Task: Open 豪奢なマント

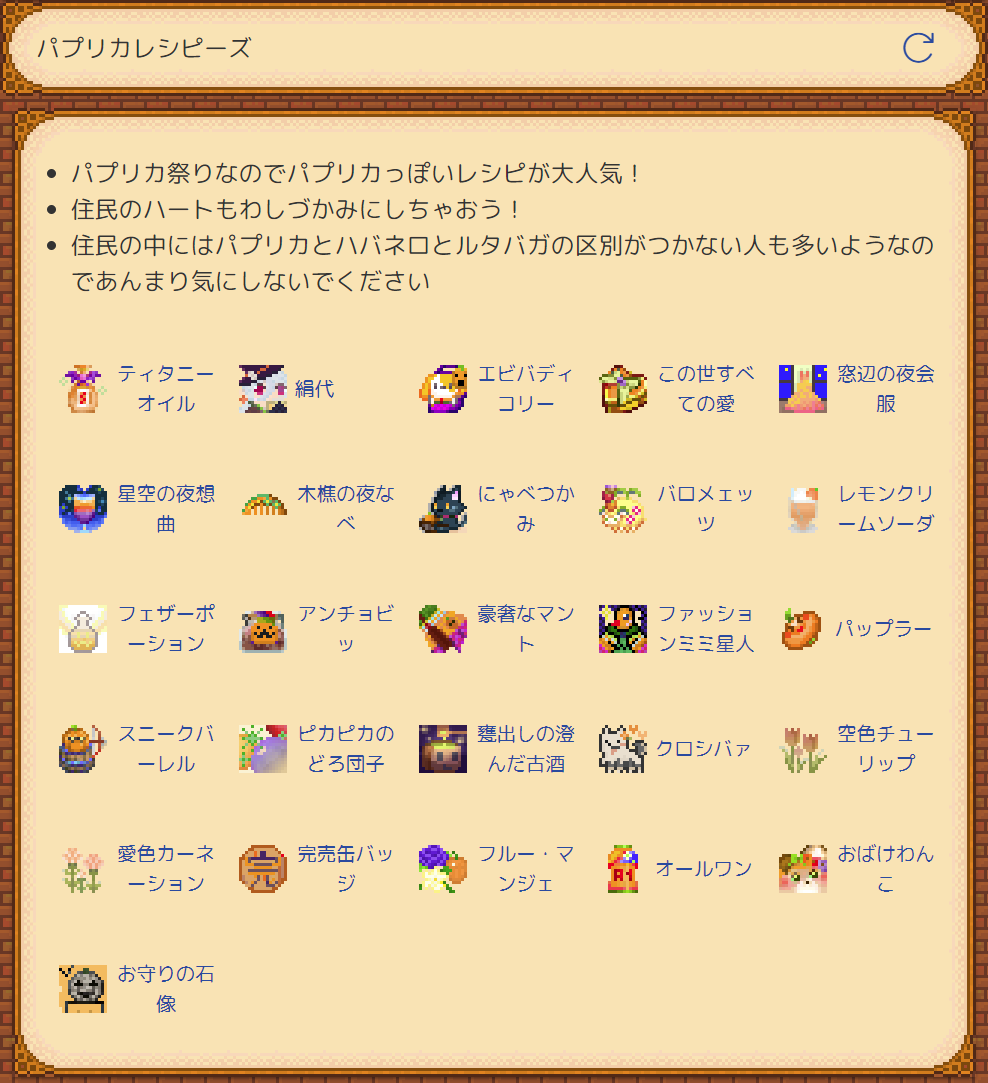Action: [x=525, y=629]
